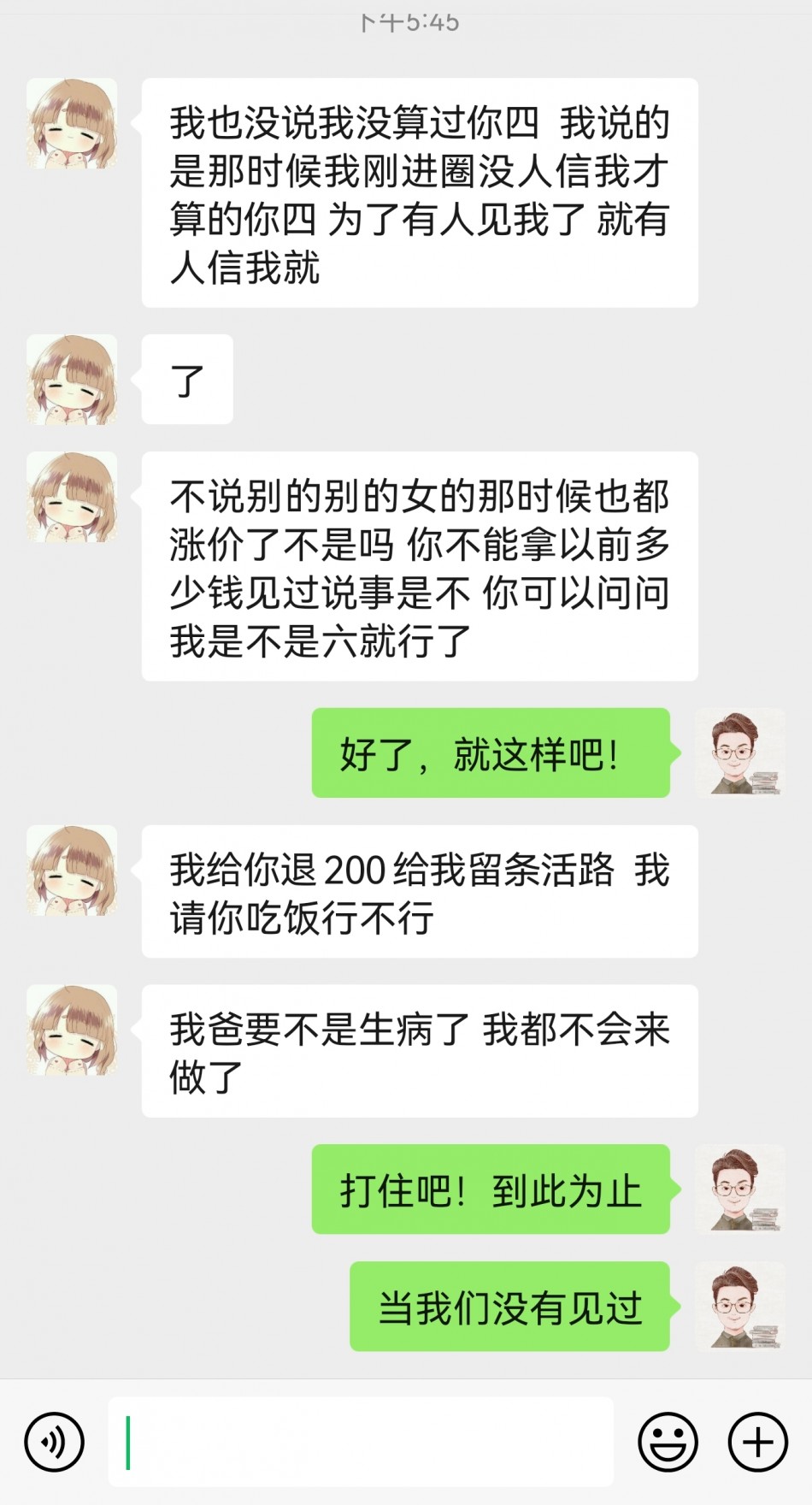Focus the message text field
Viewport: 812px width, 1505px height.
361,1442
